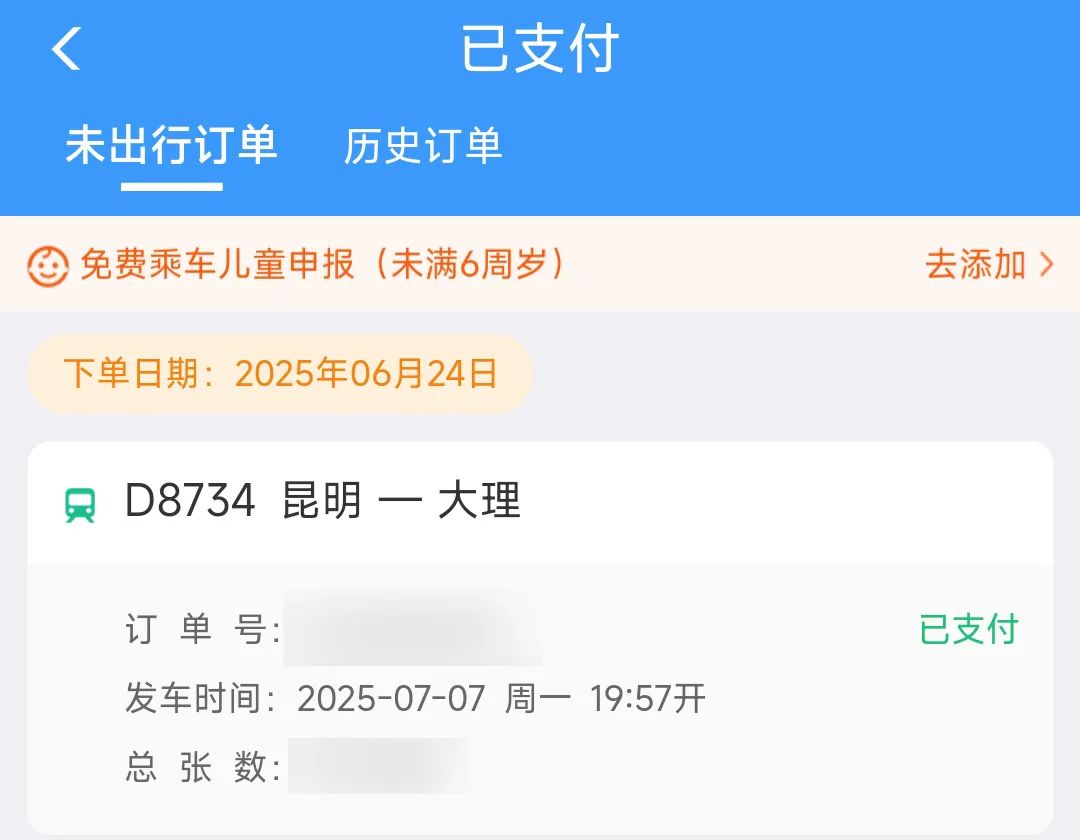Open the D8734 昆明 — 大理 order card

[x=540, y=638]
